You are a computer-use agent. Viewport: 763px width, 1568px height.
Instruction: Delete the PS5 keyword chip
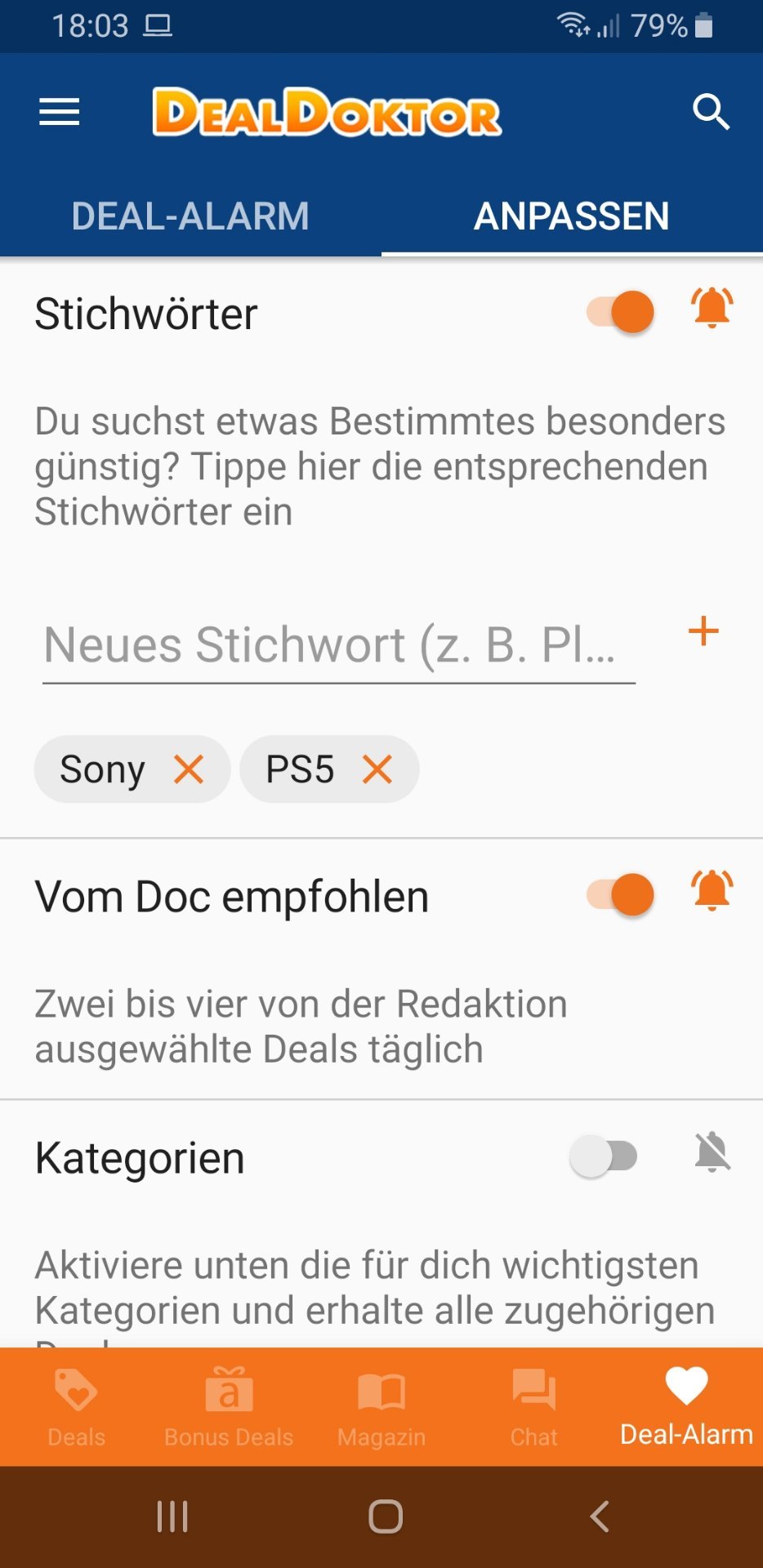377,769
